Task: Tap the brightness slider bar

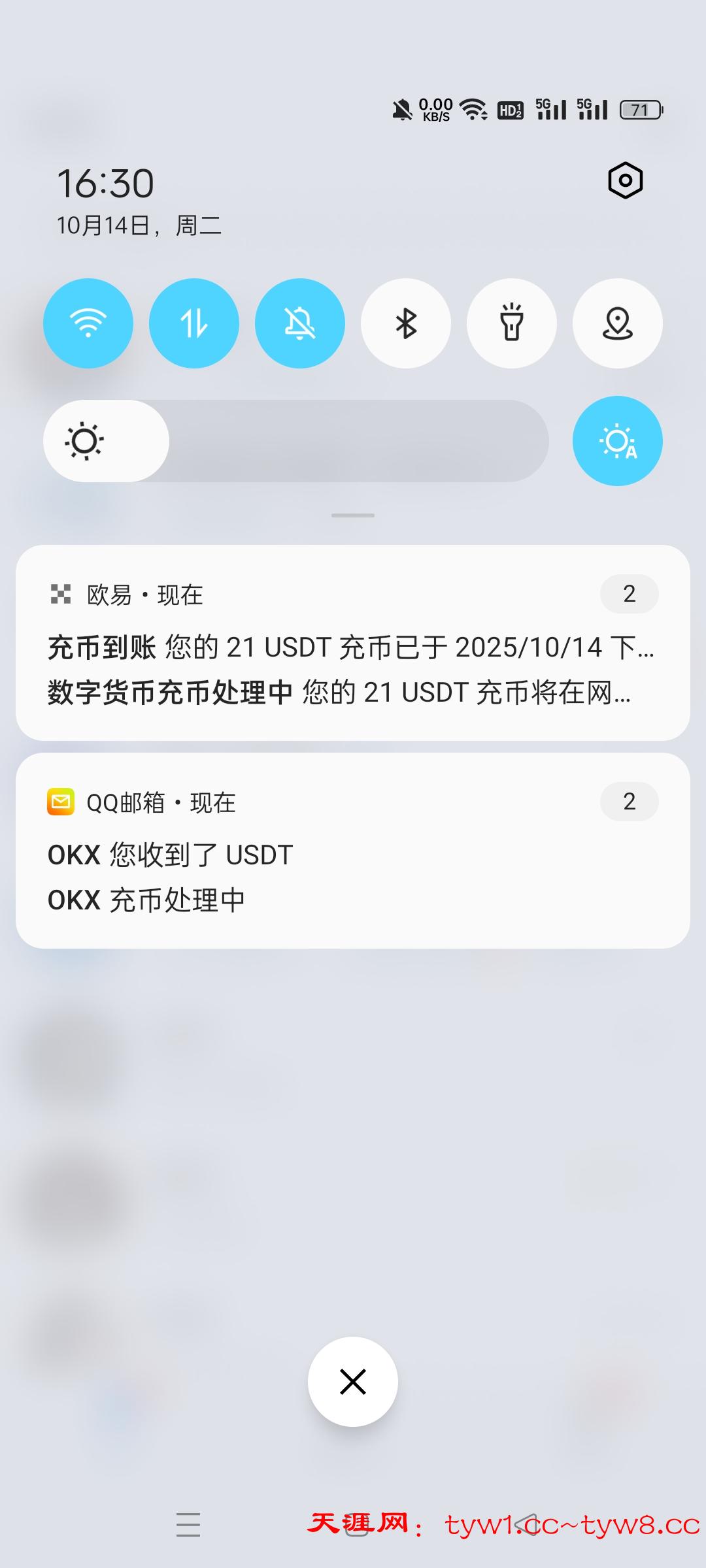Action: pyautogui.click(x=295, y=441)
